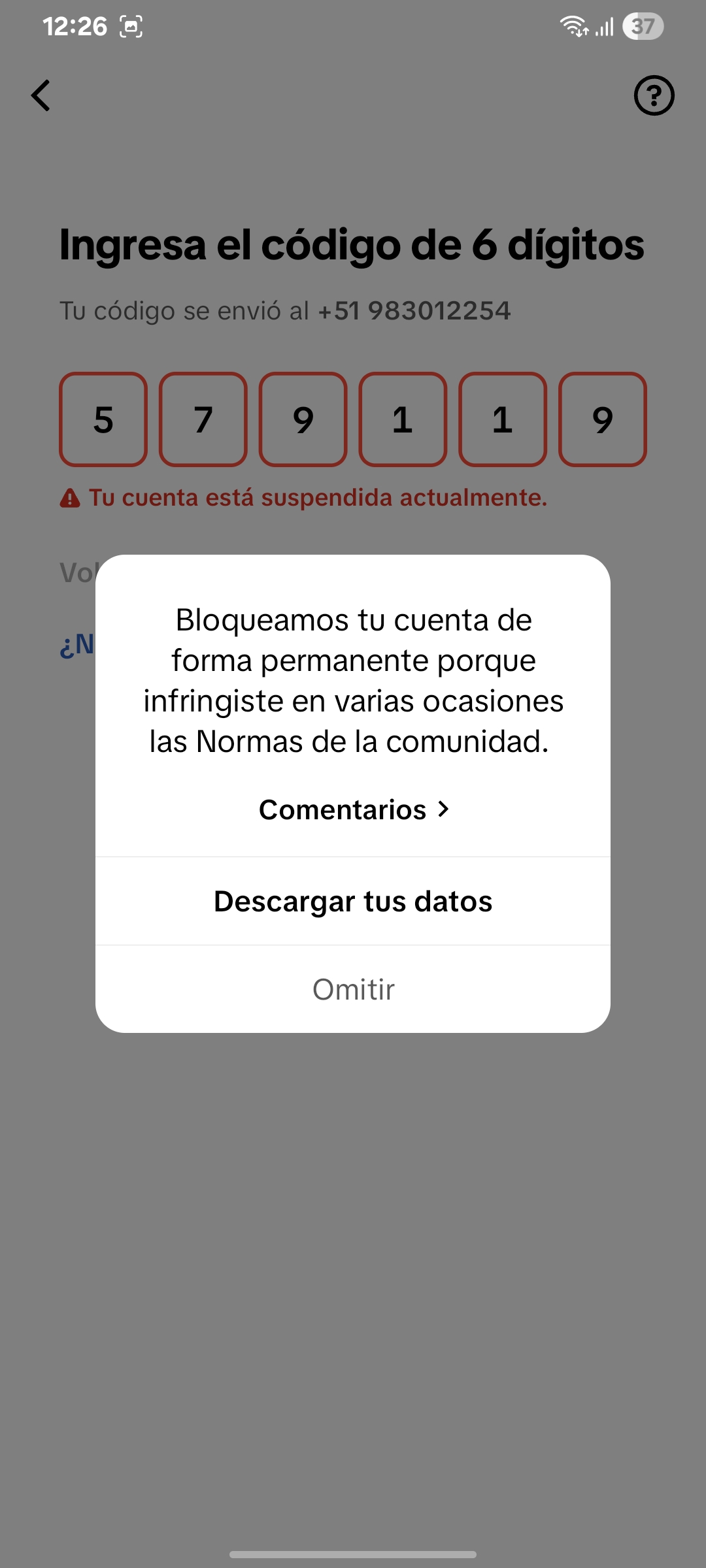Screen dimensions: 706x1568
Task: Go back with the top-left arrow
Action: pos(41,95)
